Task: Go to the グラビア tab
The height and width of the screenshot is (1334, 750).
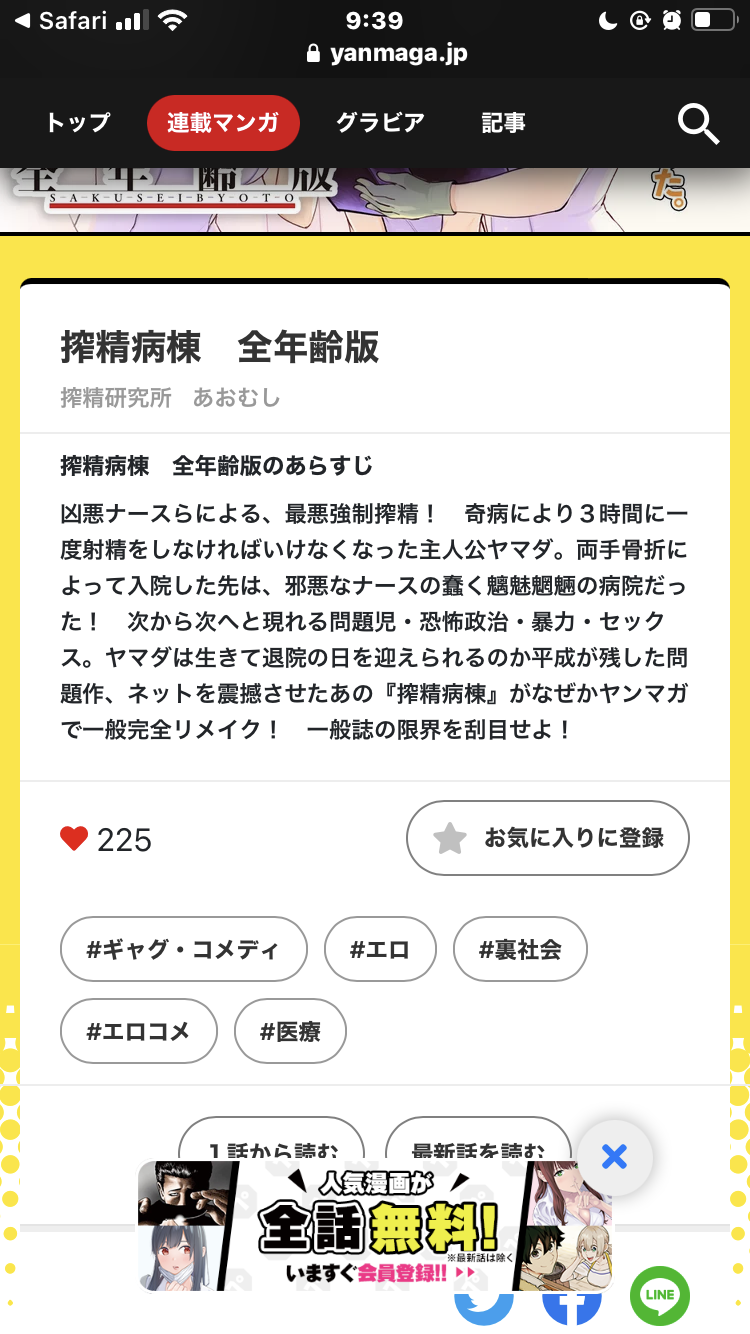Action: (x=380, y=123)
